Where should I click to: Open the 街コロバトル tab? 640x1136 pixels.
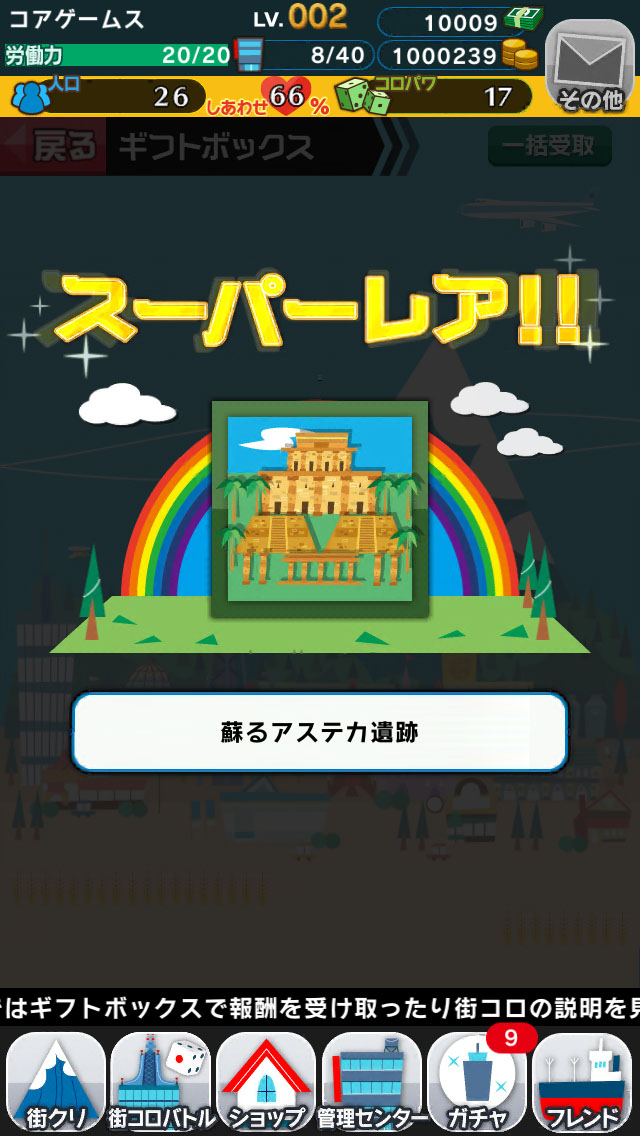click(x=162, y=1082)
